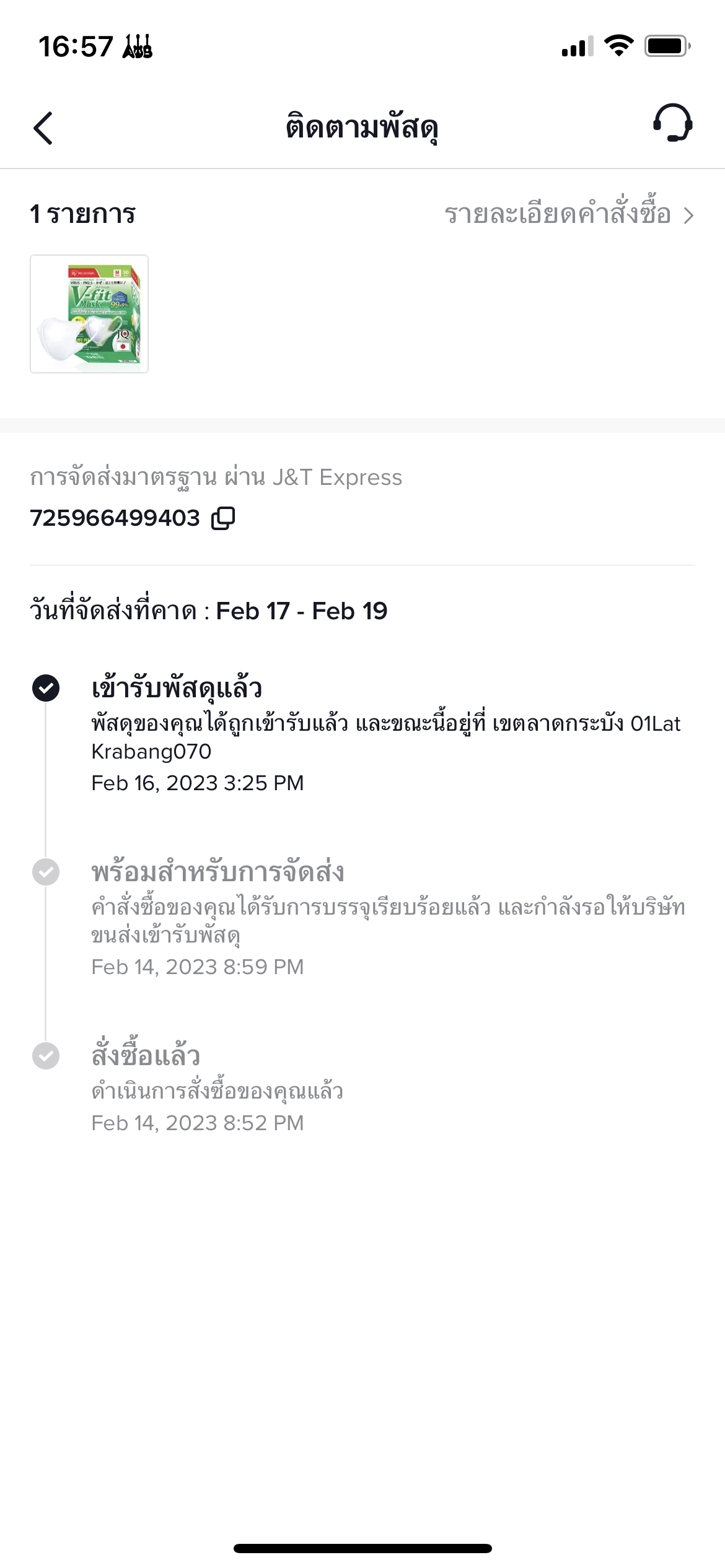The height and width of the screenshot is (1568, 725).
Task: Open the V-fit mask product thumbnail
Action: [x=89, y=314]
